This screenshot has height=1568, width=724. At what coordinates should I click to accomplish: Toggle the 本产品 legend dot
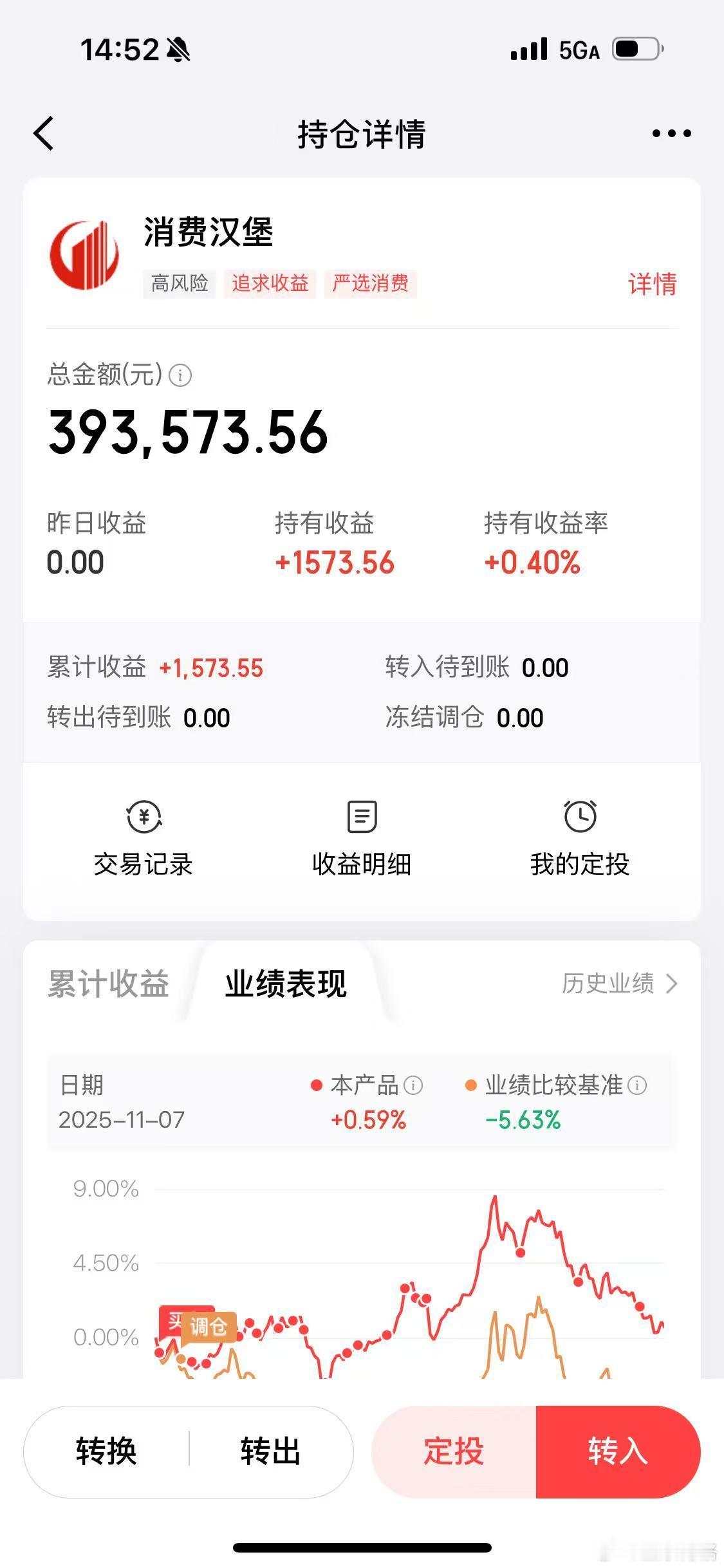[x=317, y=1086]
